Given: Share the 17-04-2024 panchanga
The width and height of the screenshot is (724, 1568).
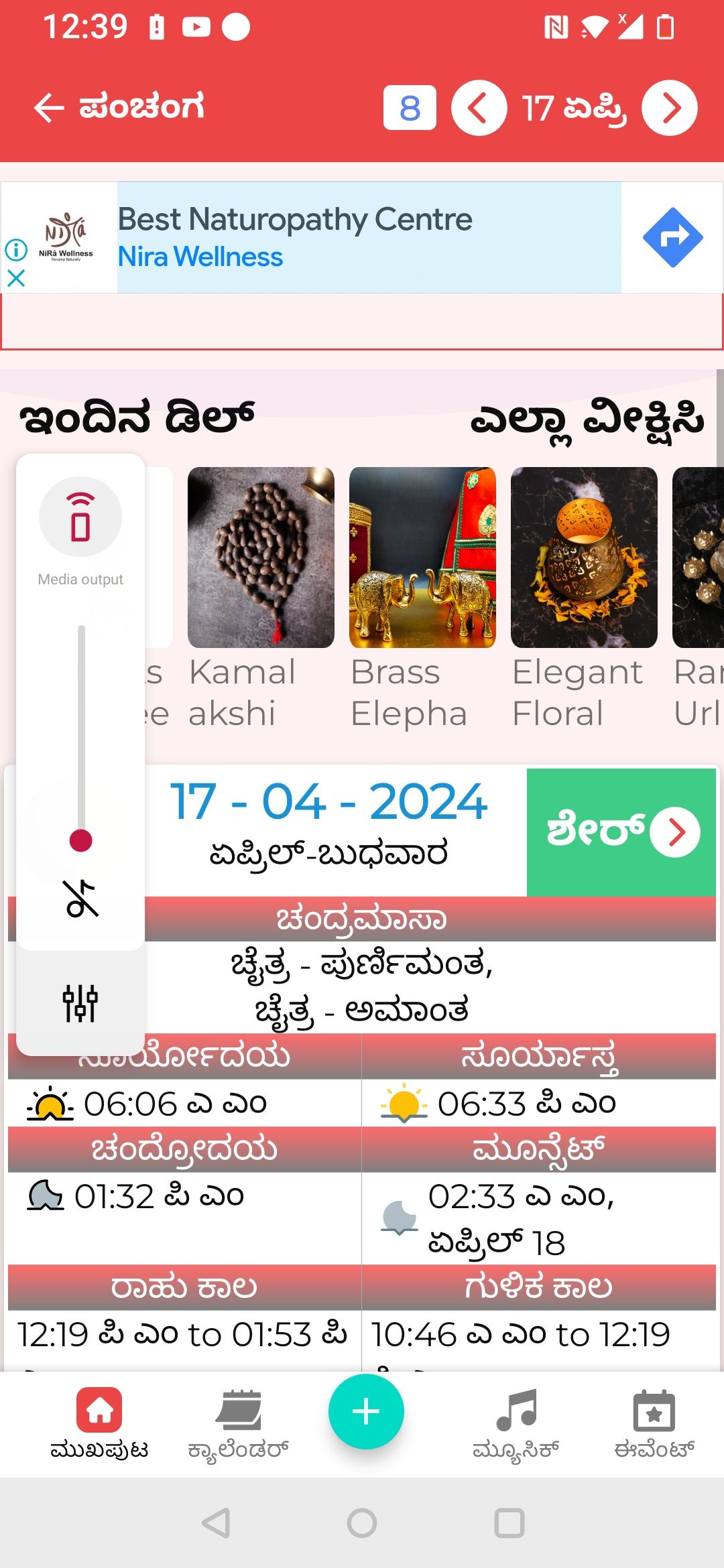Looking at the screenshot, I should 621,832.
